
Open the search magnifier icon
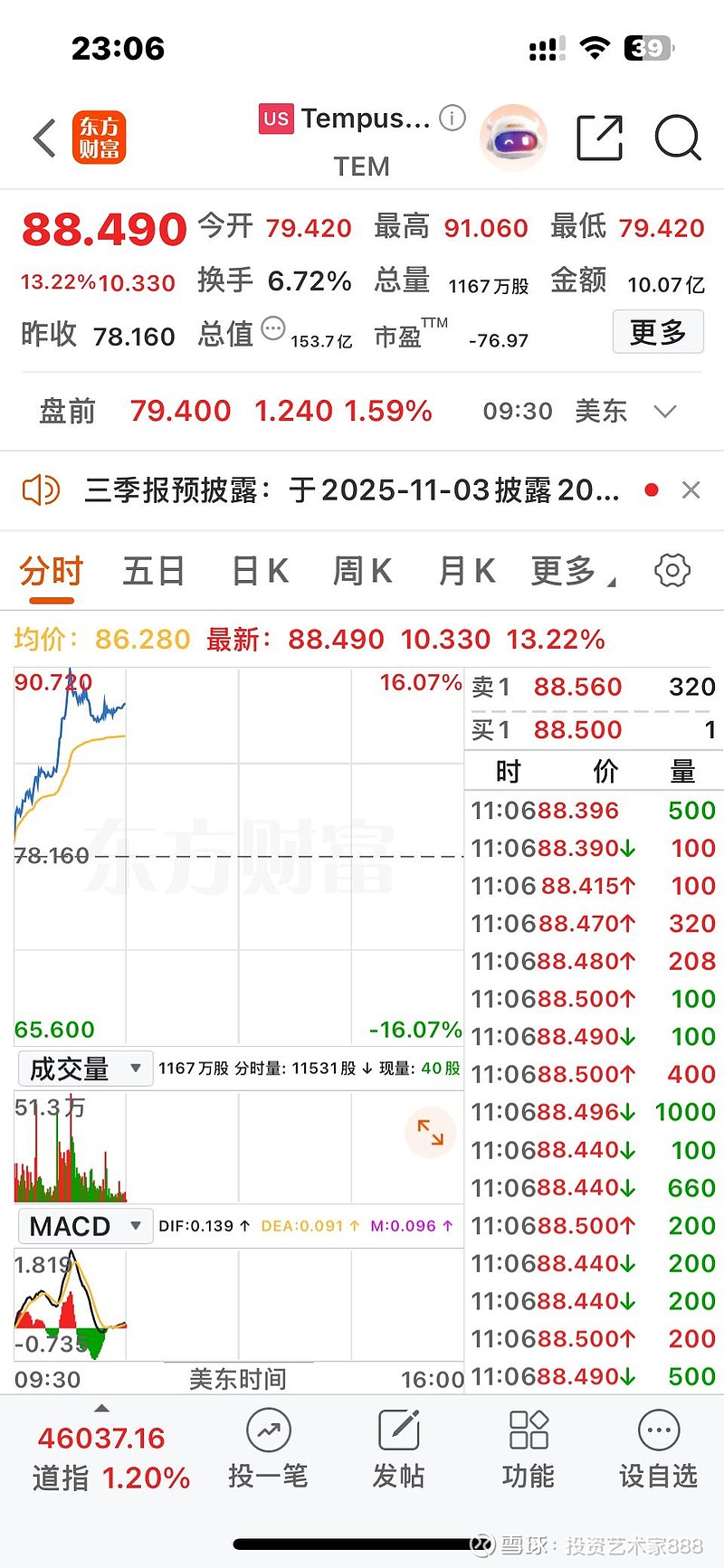click(678, 138)
